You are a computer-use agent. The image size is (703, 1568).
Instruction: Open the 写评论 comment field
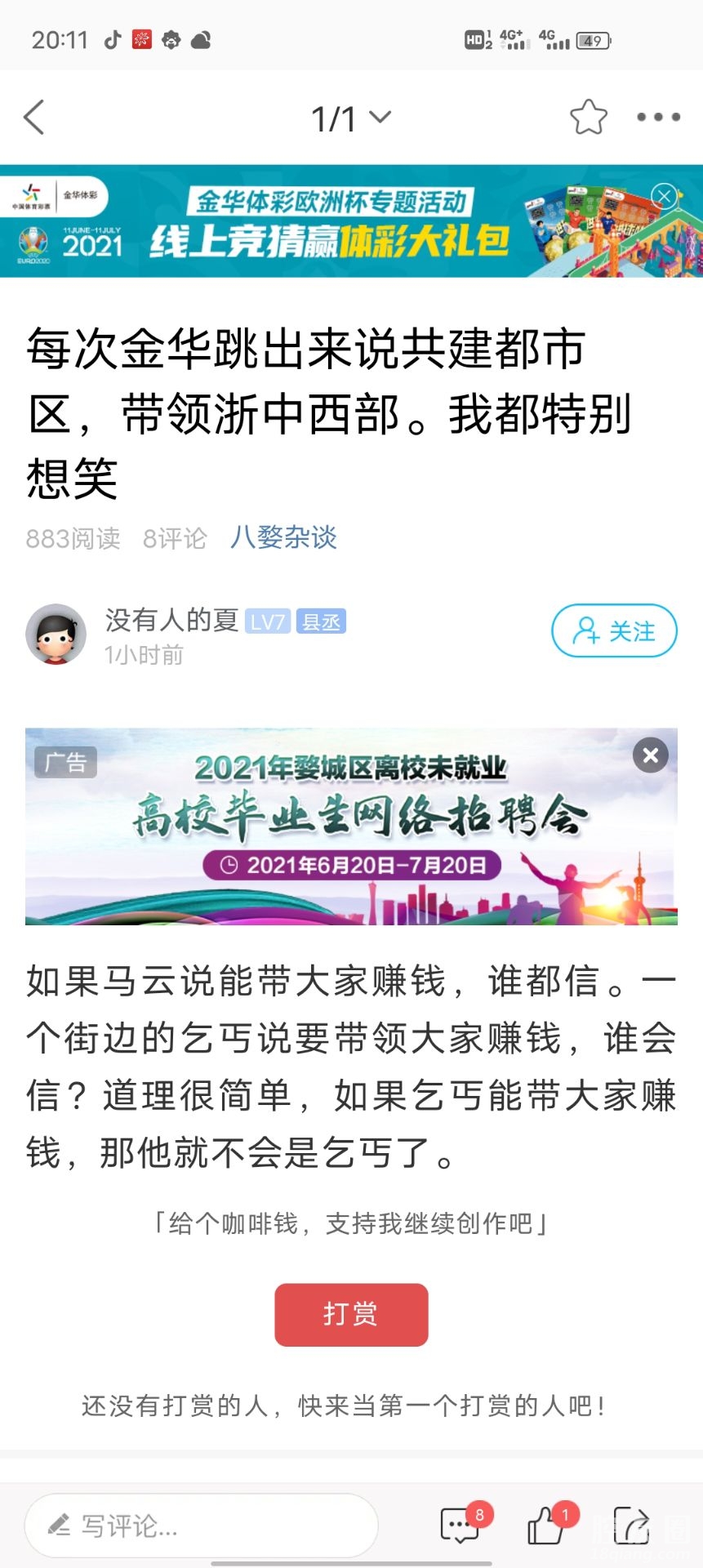(x=201, y=1525)
